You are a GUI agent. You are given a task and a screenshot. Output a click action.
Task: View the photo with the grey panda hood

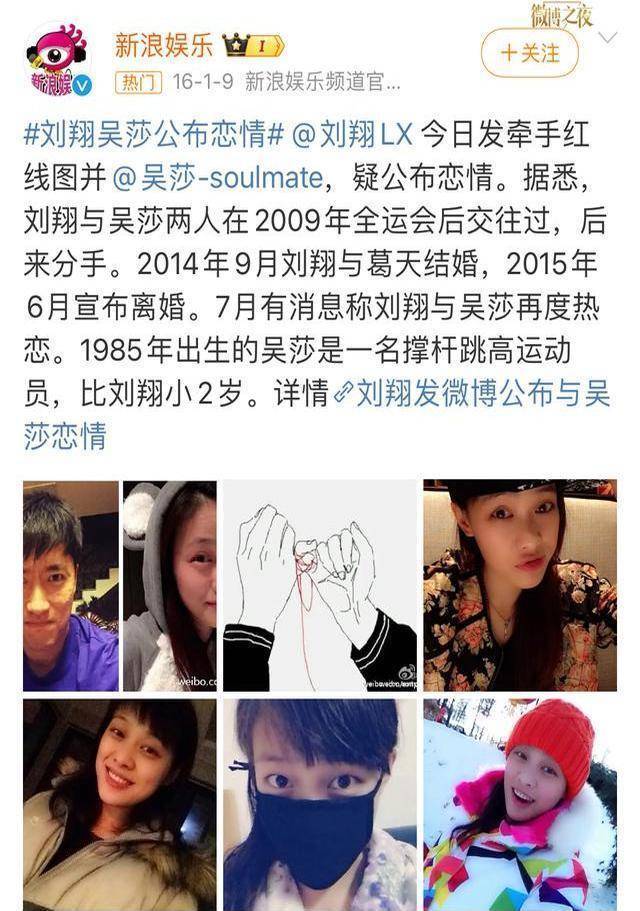pos(169,585)
